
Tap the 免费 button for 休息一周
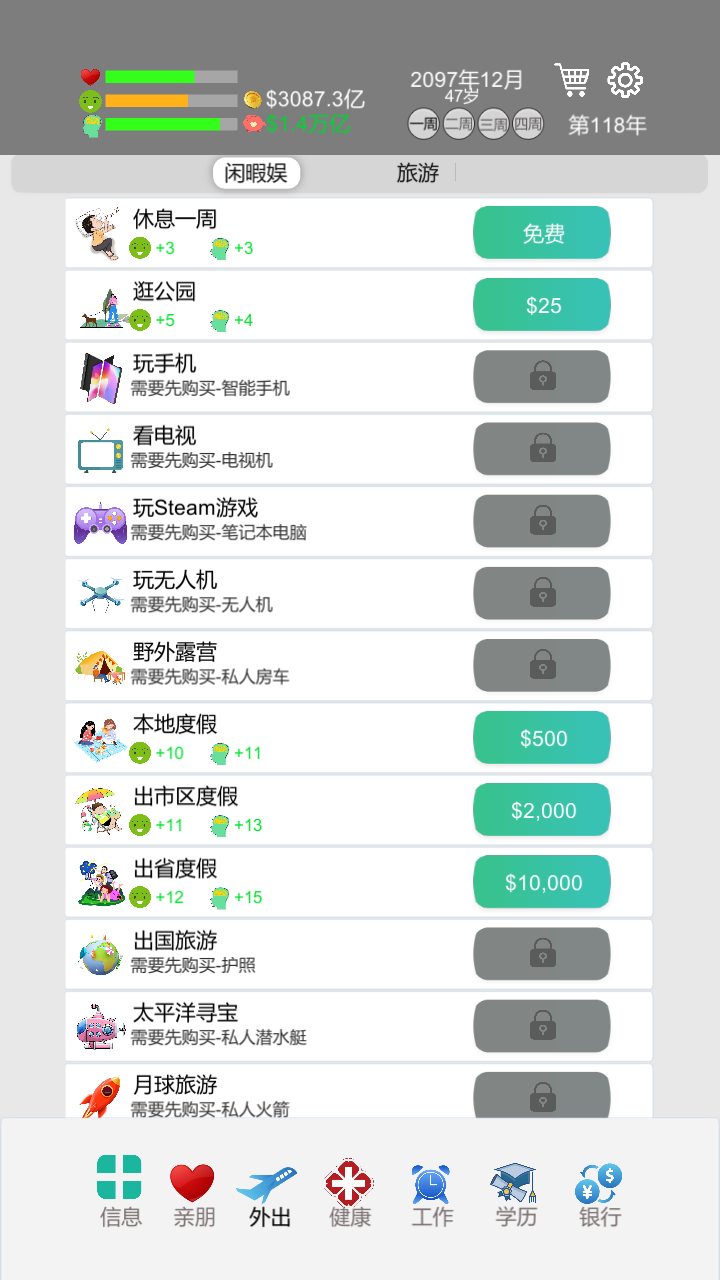pos(542,233)
